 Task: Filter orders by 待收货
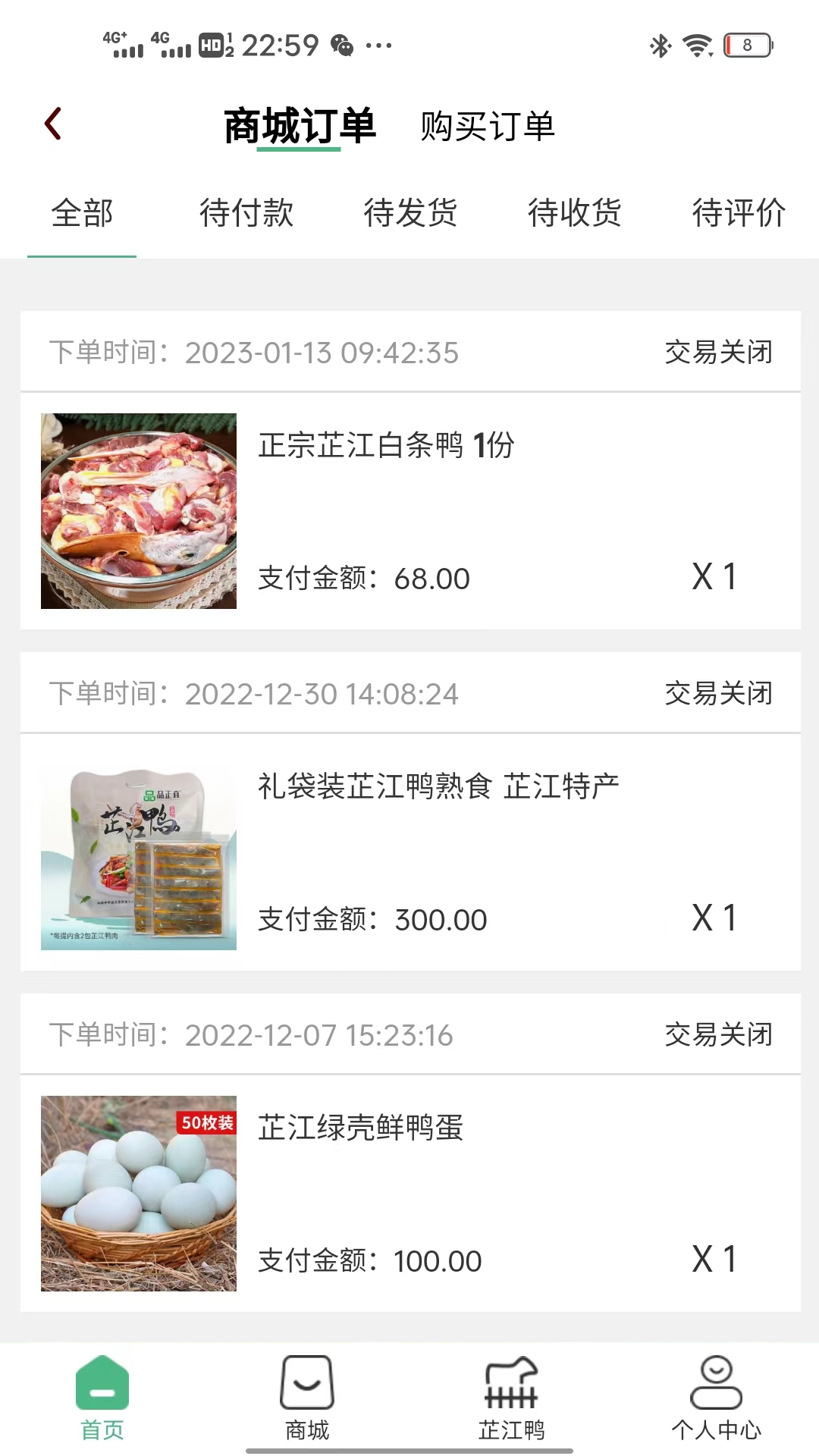click(x=574, y=213)
